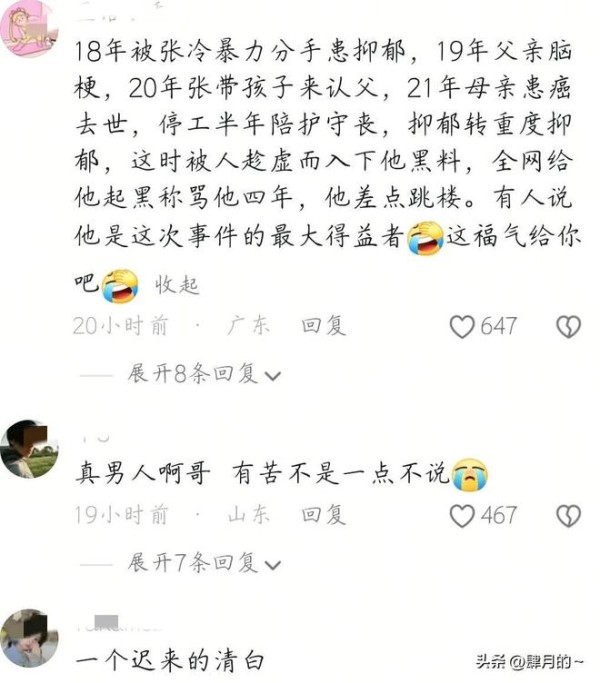Reply to the 真男人啊哥 comment
600x683 pixels.
(323, 515)
